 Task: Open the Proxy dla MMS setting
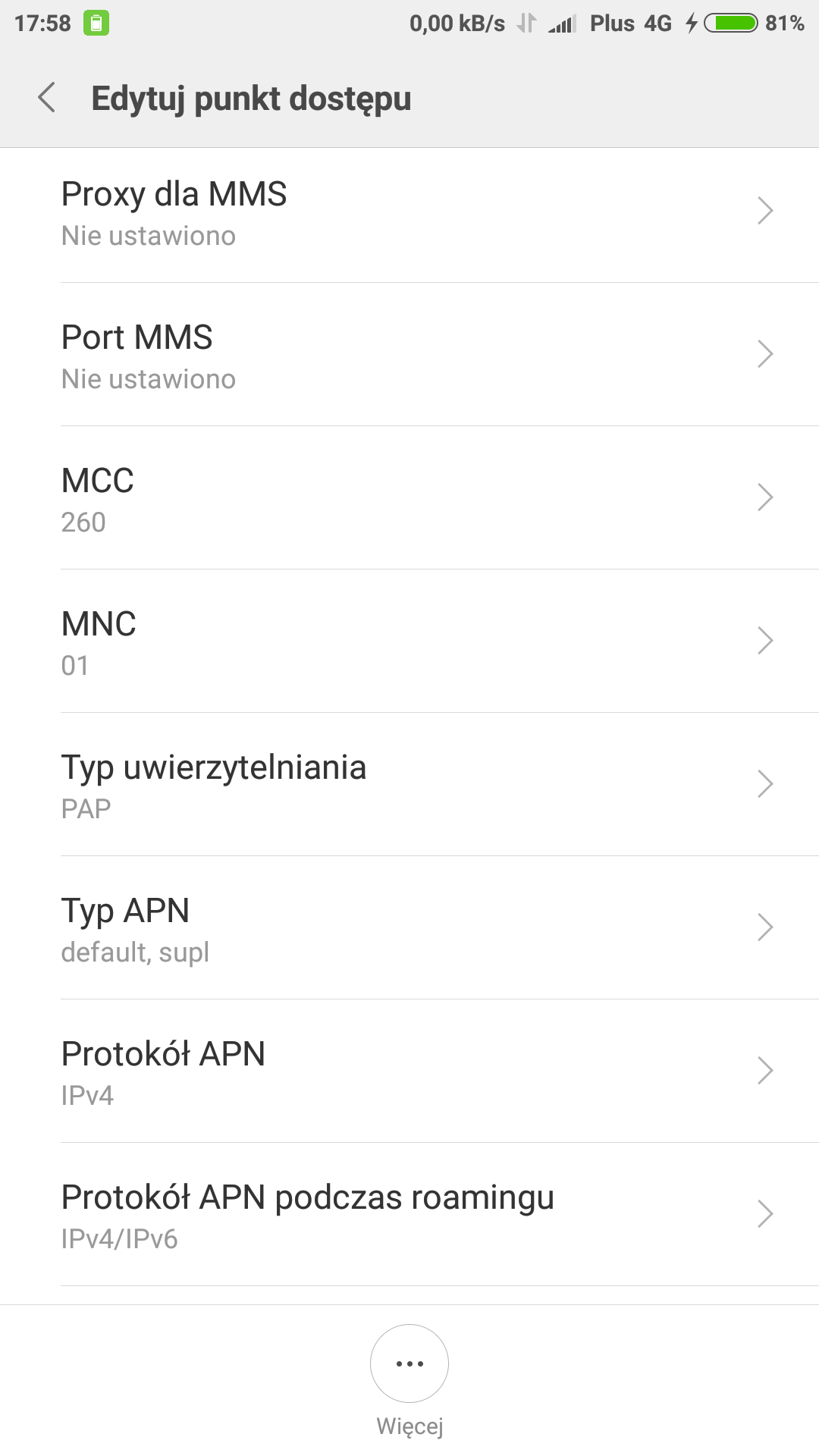tap(409, 214)
